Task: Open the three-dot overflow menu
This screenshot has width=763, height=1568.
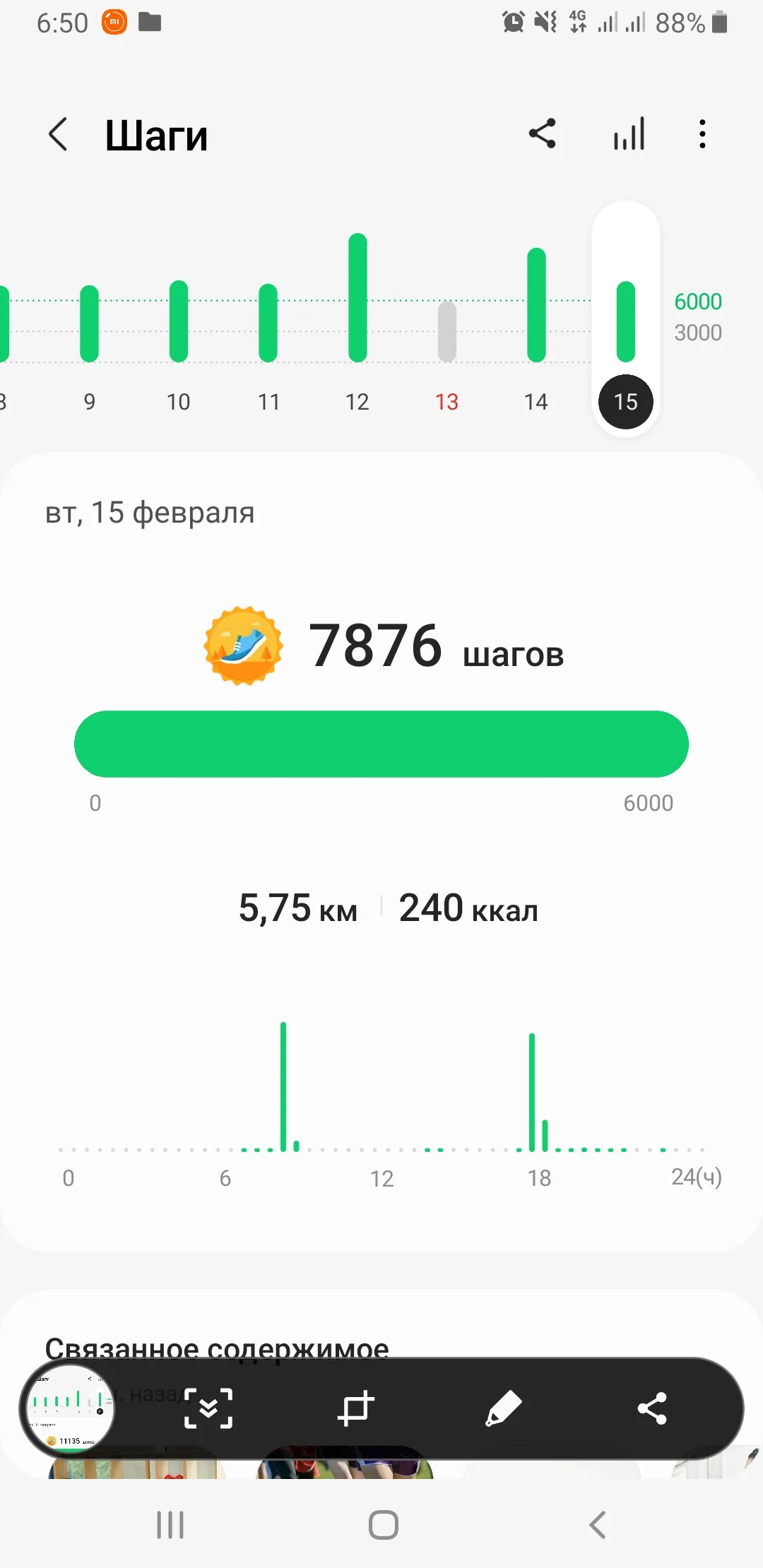Action: point(702,133)
